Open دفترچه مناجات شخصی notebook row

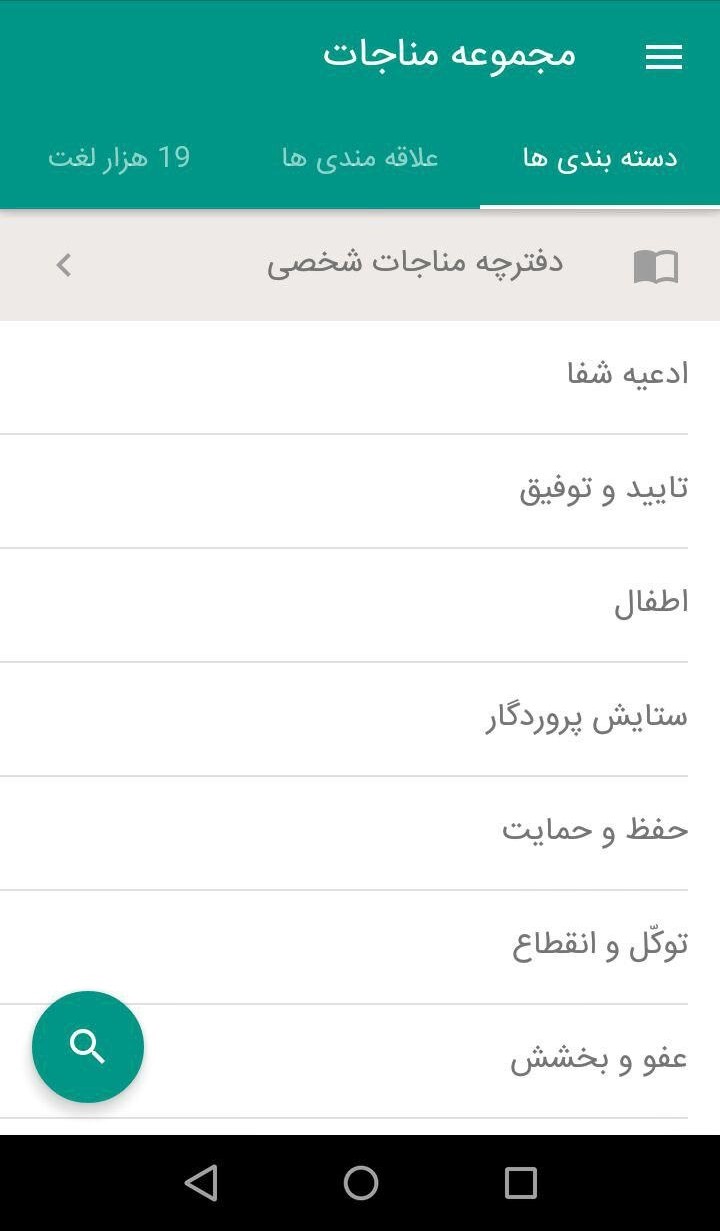click(x=360, y=265)
